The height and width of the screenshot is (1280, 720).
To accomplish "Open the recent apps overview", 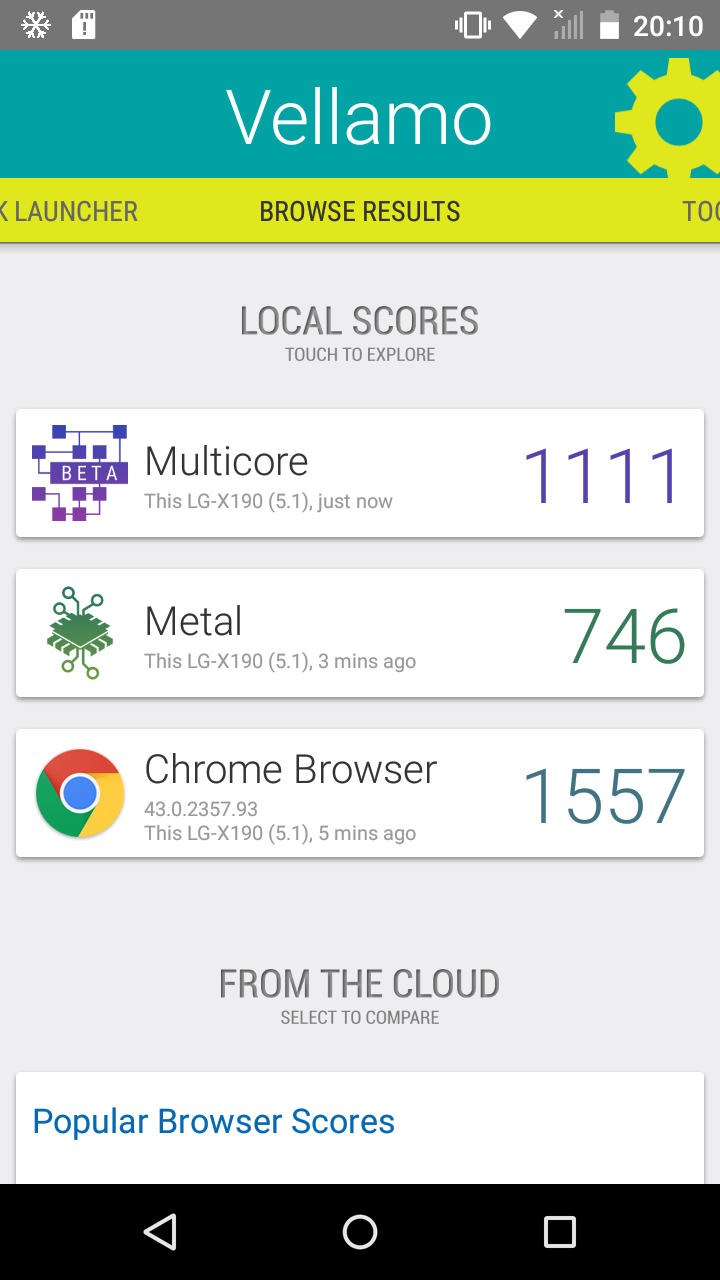I will [560, 1232].
